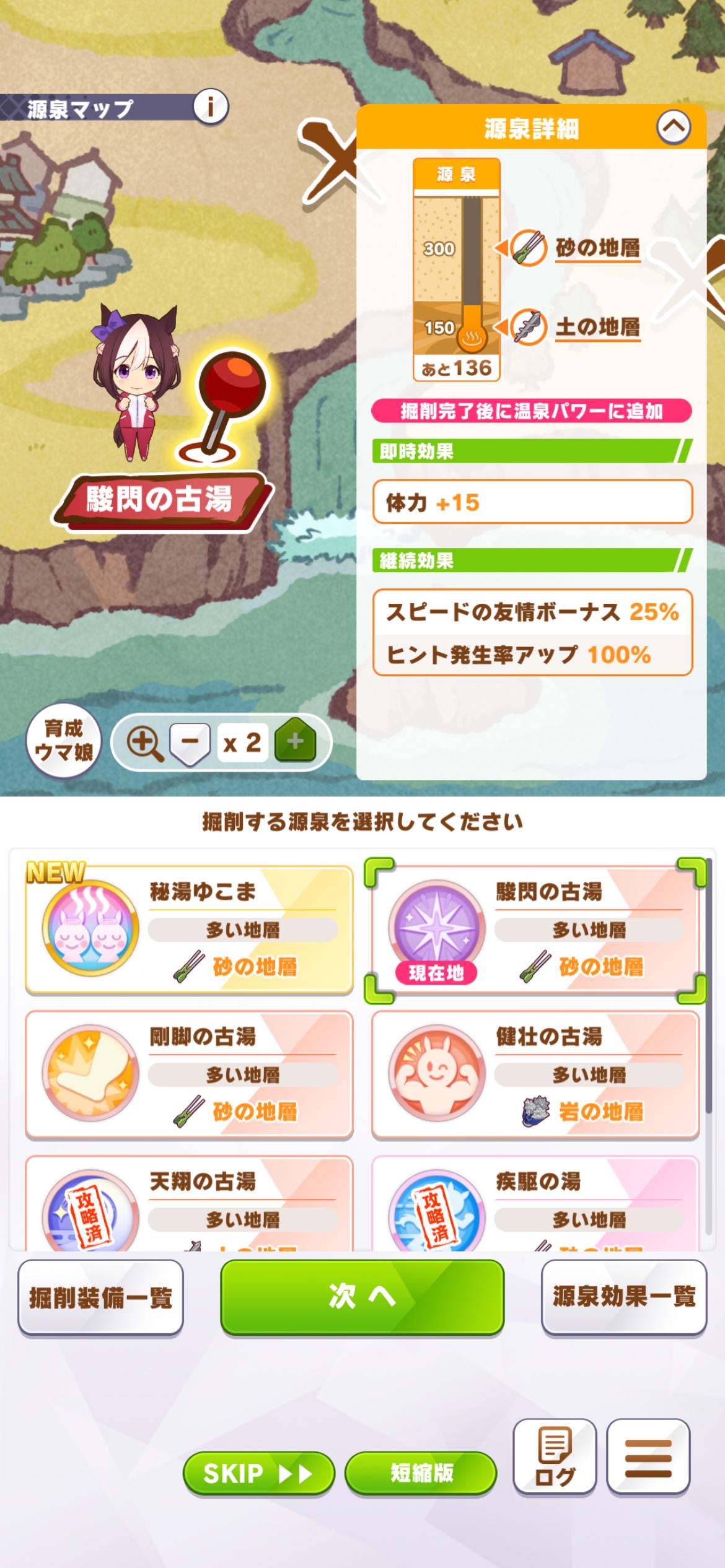This screenshot has height=1568, width=725.
Task: Choose the 剛脚の古湯 spring card
Action: pos(189,1074)
